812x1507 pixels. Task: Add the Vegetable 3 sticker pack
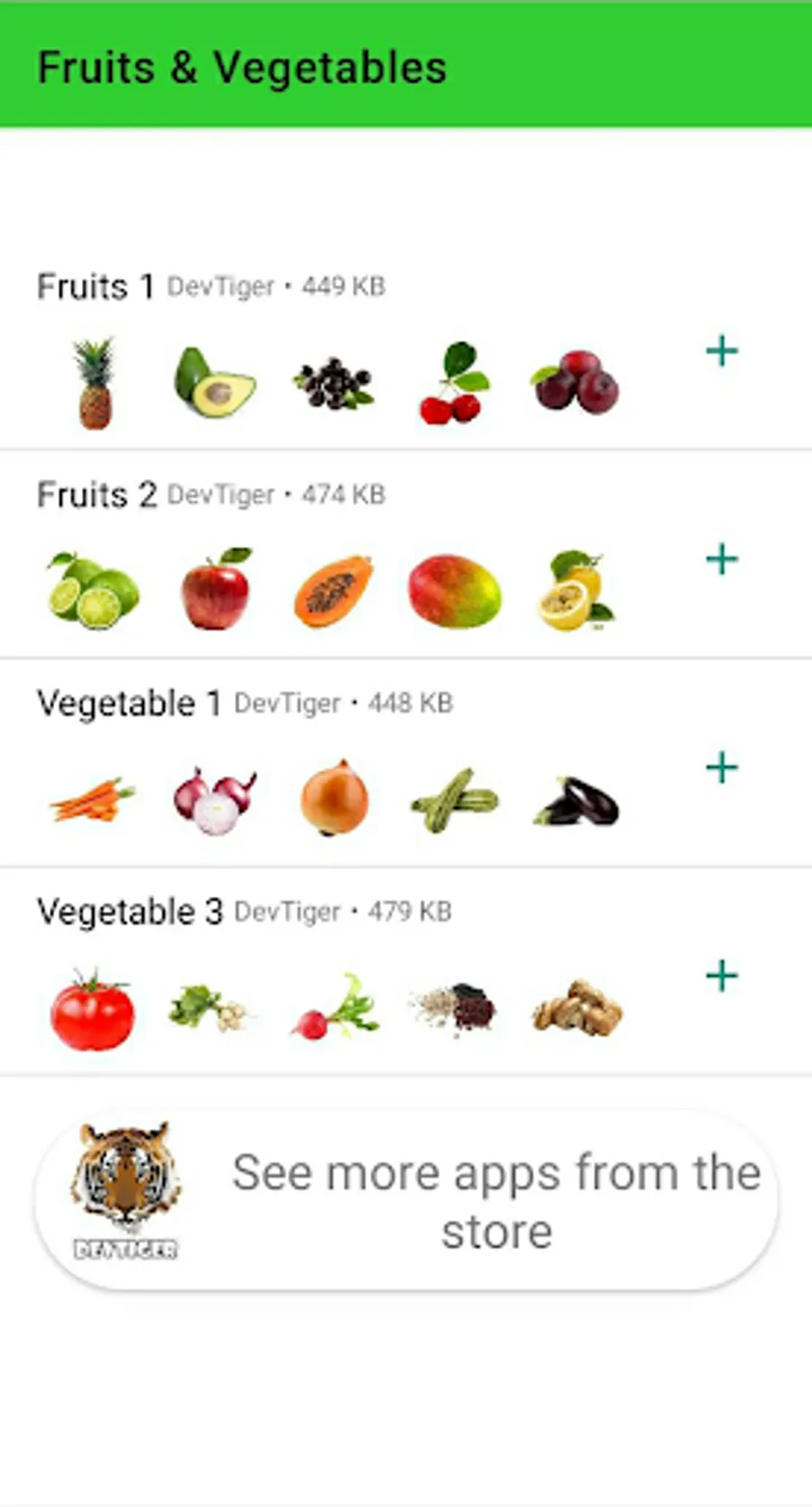[x=721, y=976]
